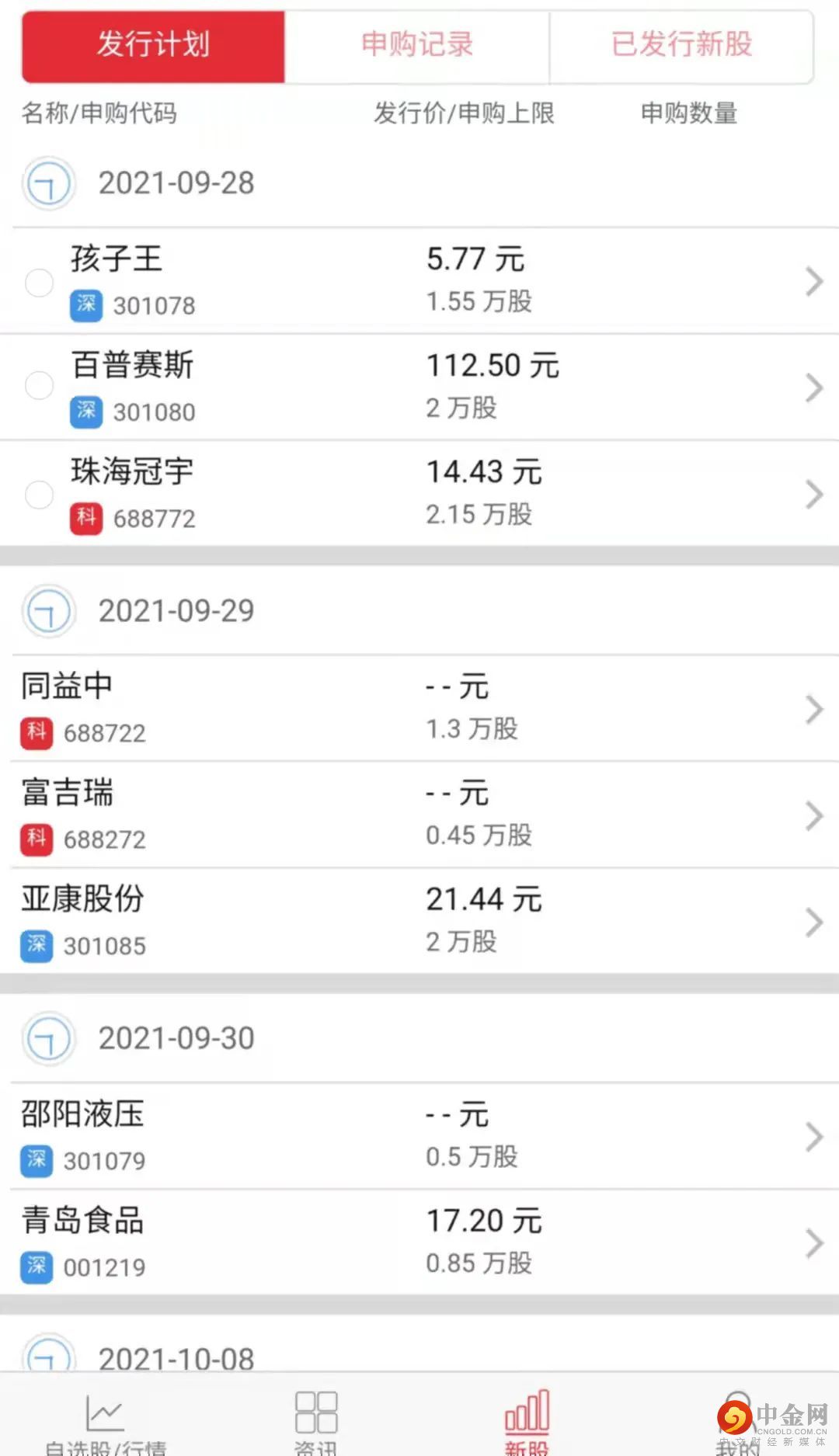Tick the checkbox for 孩子王
This screenshot has width=839, height=1456.
(x=40, y=282)
